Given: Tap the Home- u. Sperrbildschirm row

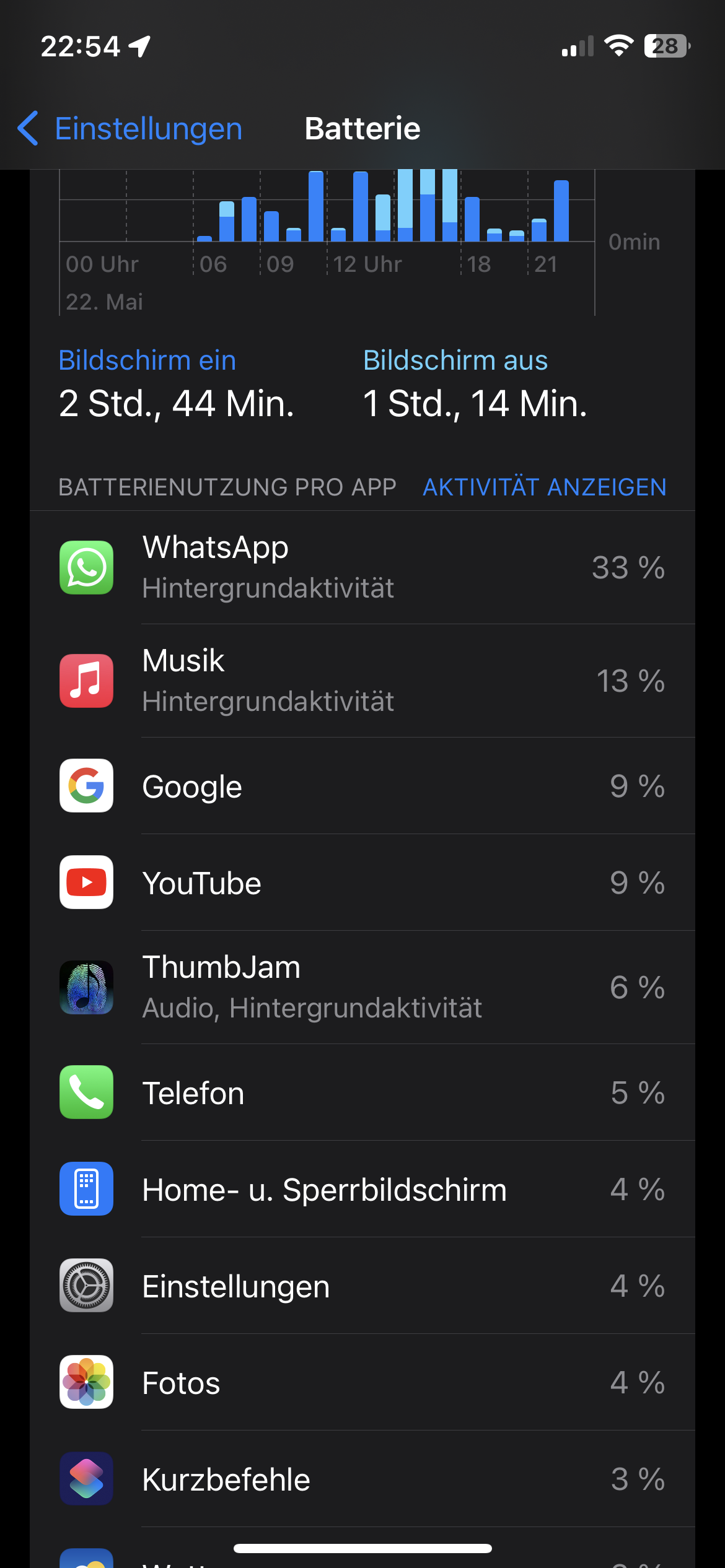Looking at the screenshot, I should pos(362,1190).
